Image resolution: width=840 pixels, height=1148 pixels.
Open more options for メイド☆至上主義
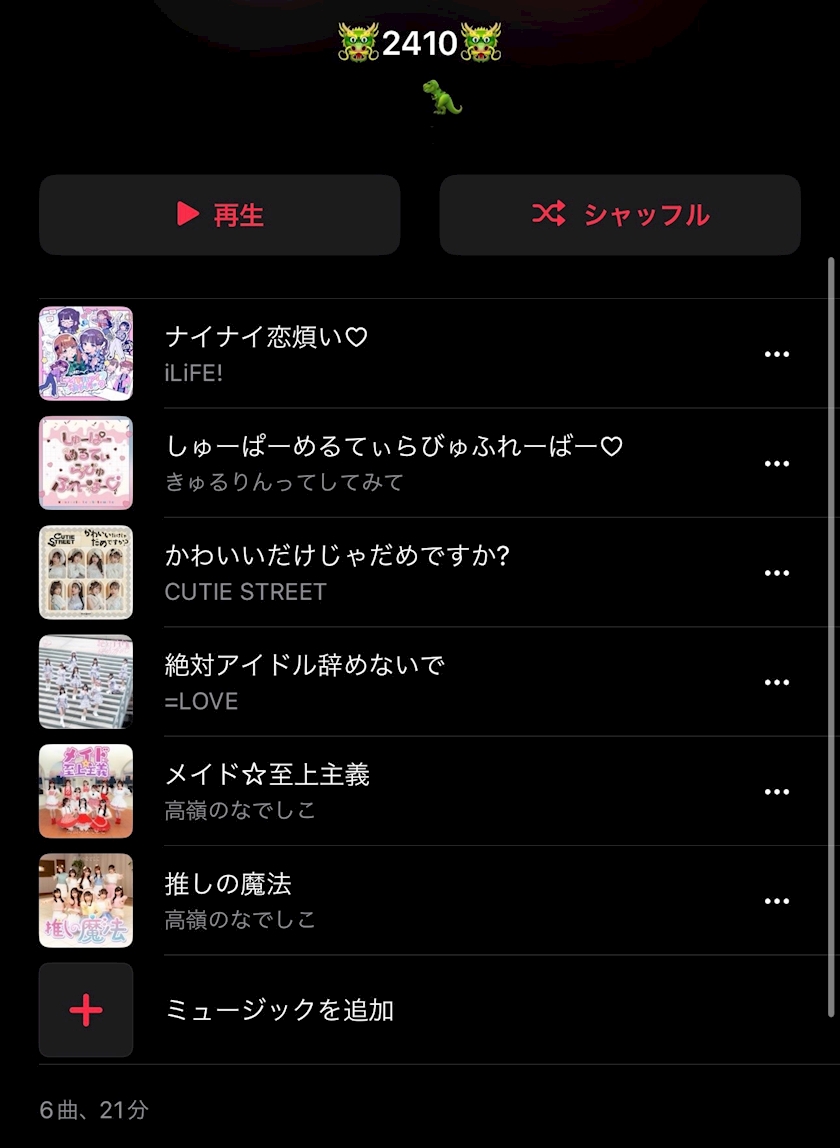click(x=776, y=791)
